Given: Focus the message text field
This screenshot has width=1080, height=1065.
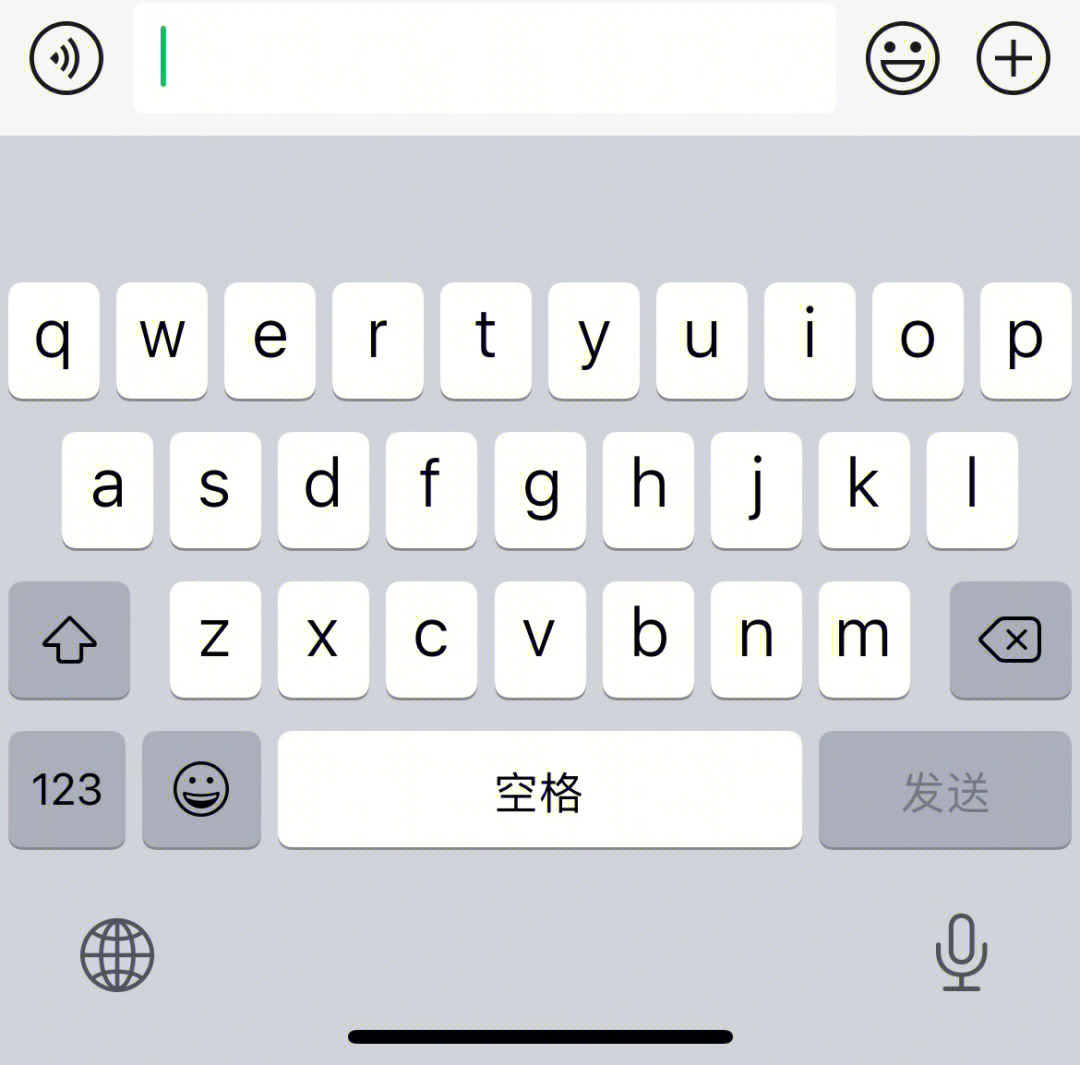Looking at the screenshot, I should pos(484,58).
